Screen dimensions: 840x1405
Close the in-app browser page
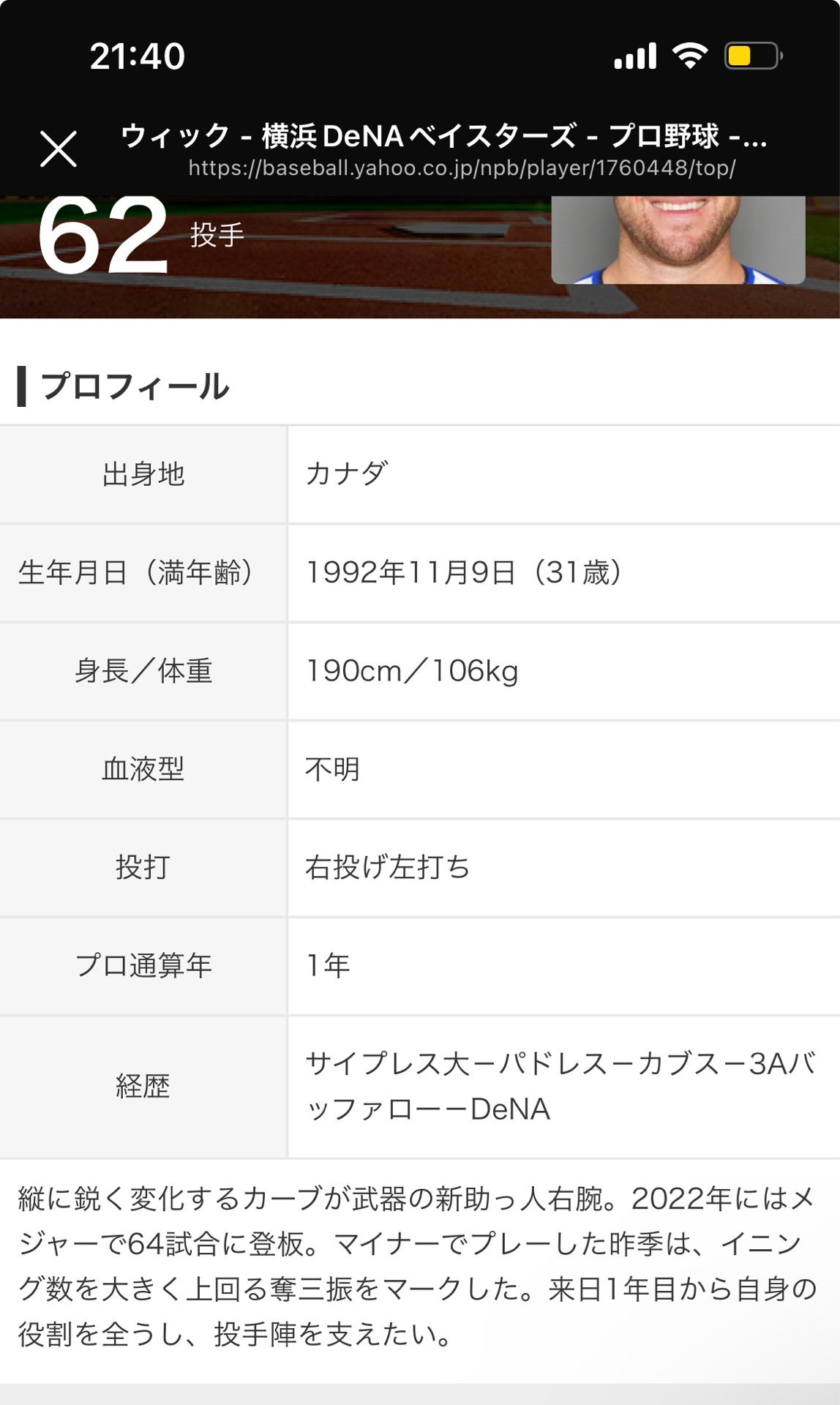click(59, 149)
